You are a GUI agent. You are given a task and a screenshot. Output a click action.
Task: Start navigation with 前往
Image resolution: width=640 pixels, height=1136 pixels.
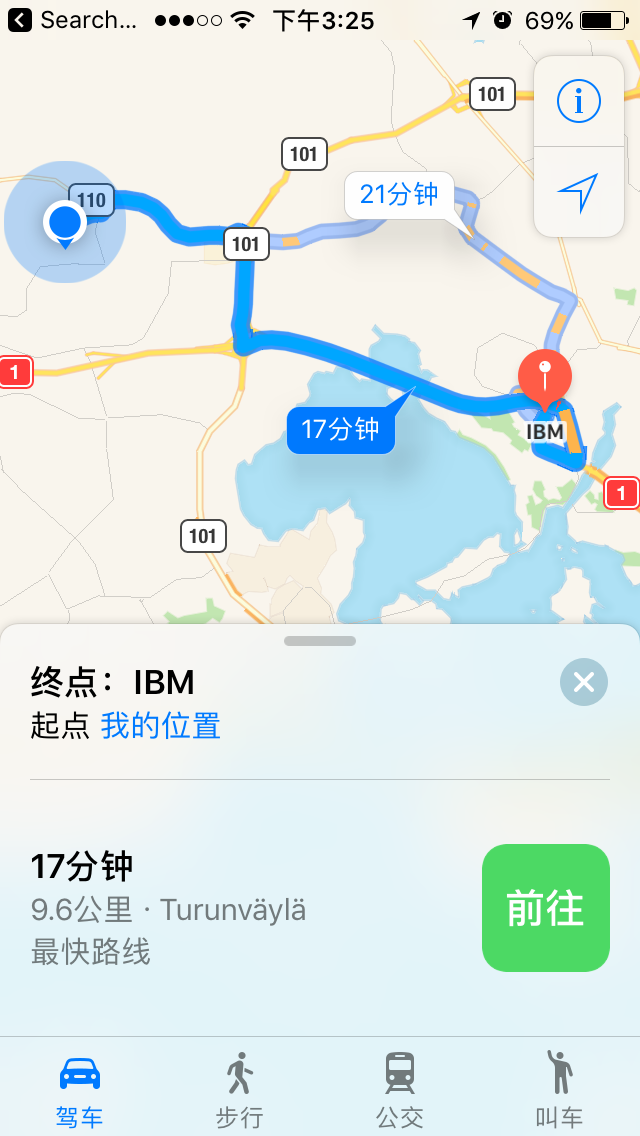(x=545, y=908)
